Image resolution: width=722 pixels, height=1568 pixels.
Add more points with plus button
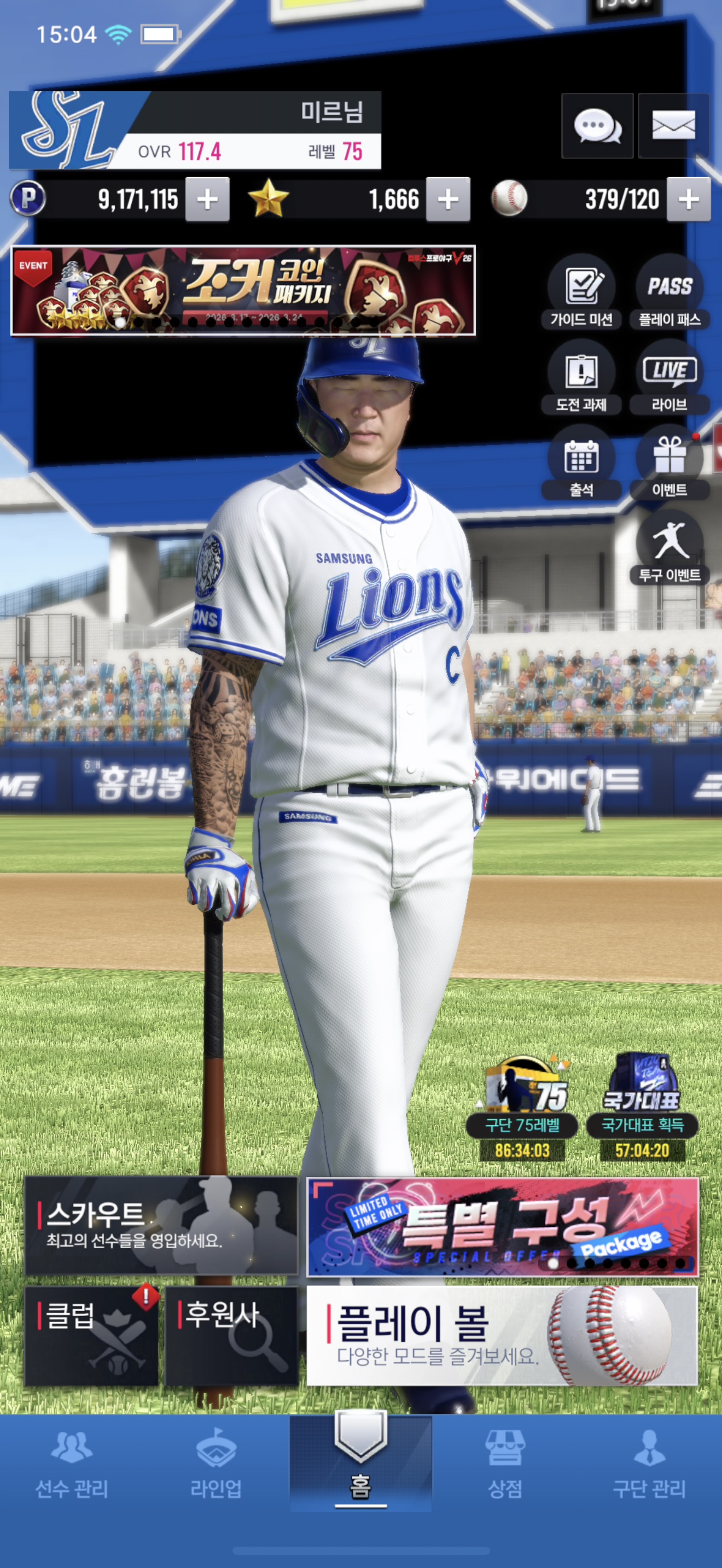(207, 199)
